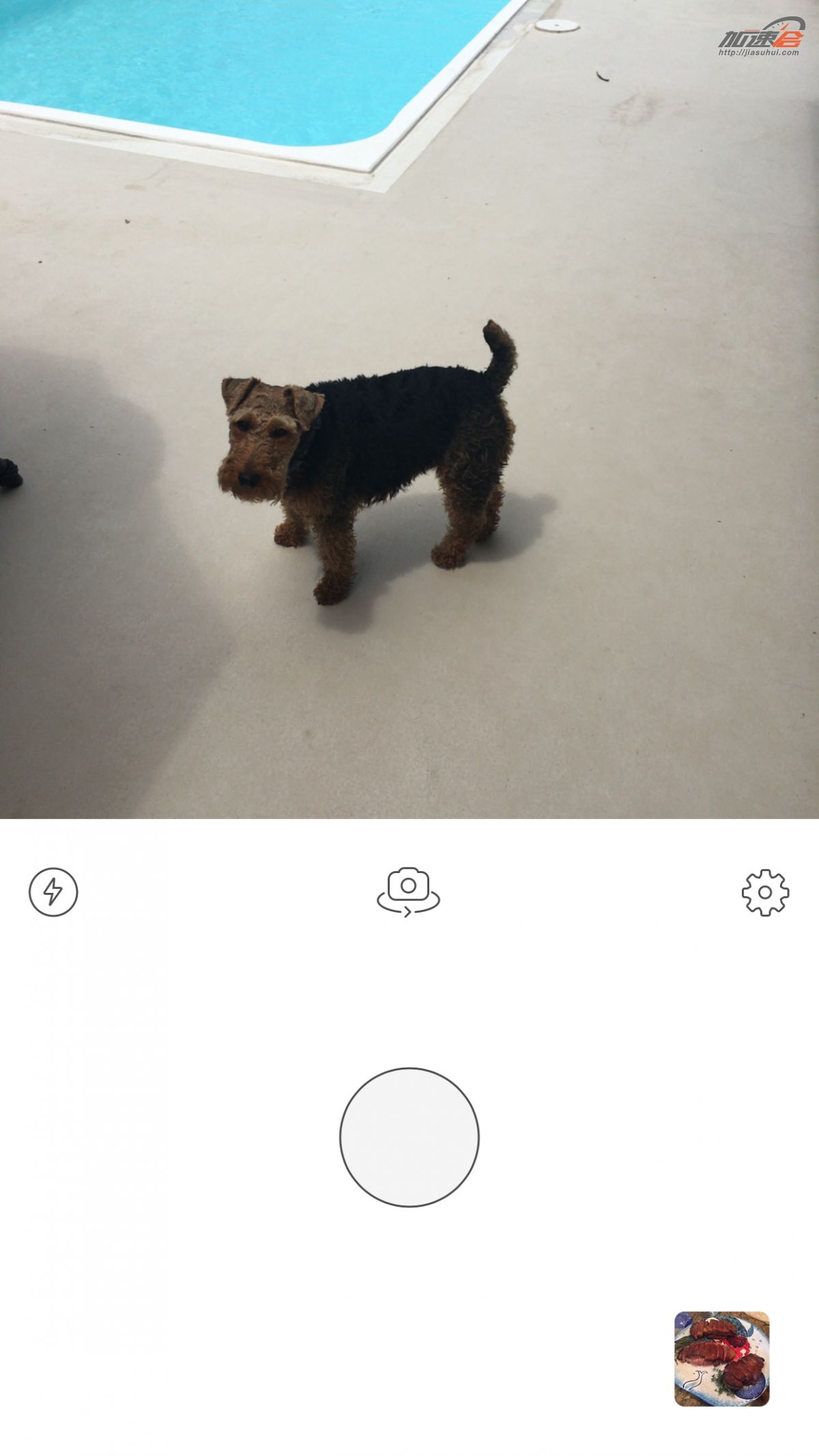Viewport: 819px width, 1456px height.
Task: Tap the shutter button to take photo
Action: [x=409, y=1137]
